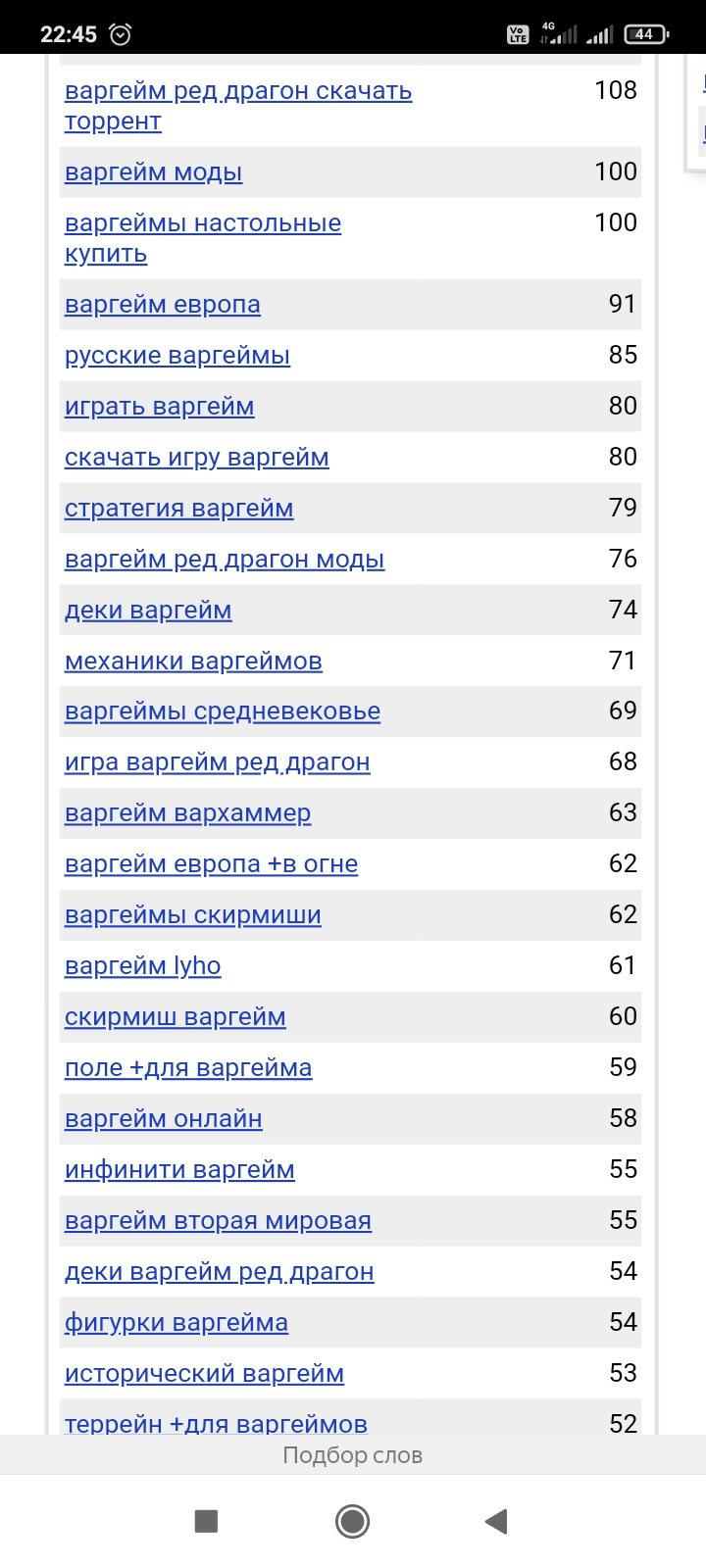706x1568 pixels.
Task: Open 'варгейм lyho' query link
Action: [x=143, y=966]
